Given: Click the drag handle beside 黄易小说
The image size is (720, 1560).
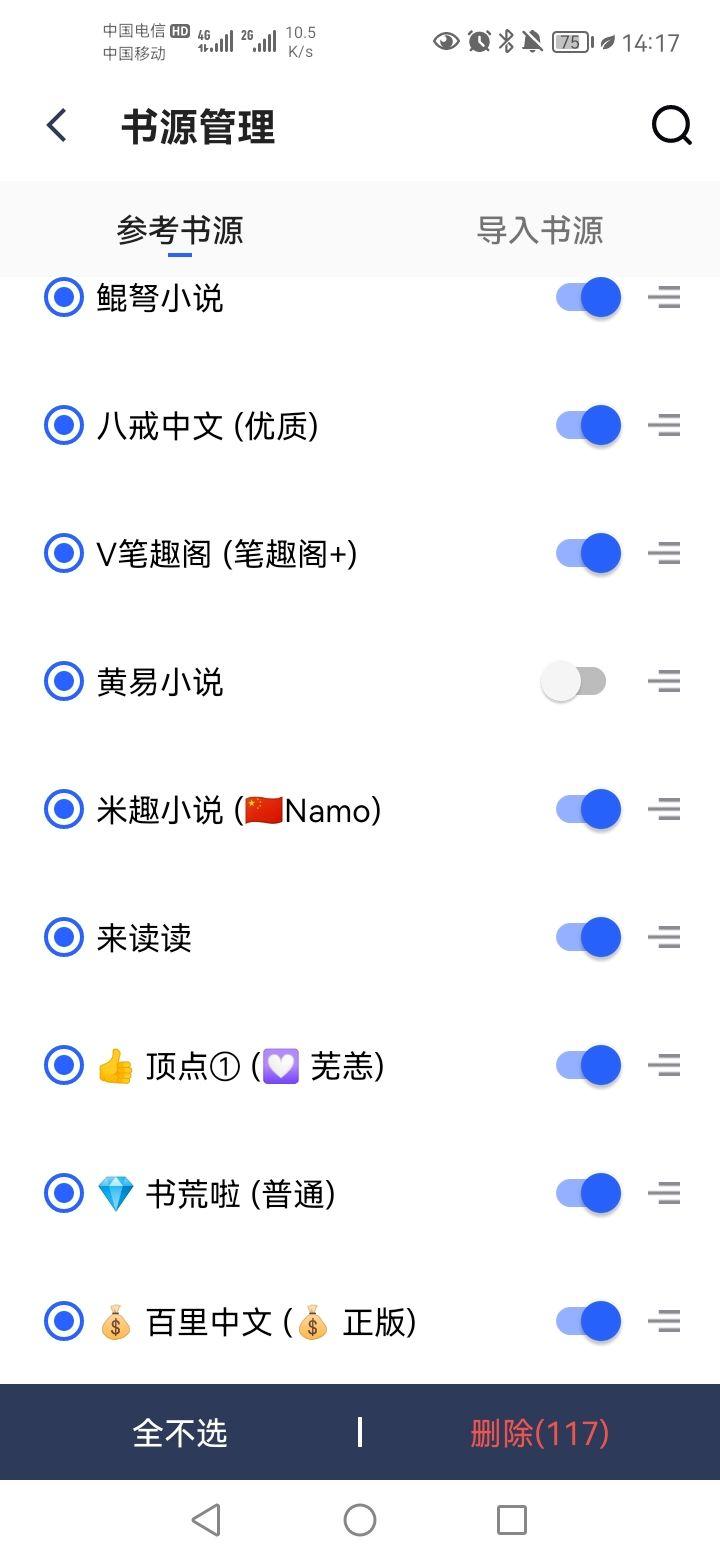Looking at the screenshot, I should coord(664,681).
